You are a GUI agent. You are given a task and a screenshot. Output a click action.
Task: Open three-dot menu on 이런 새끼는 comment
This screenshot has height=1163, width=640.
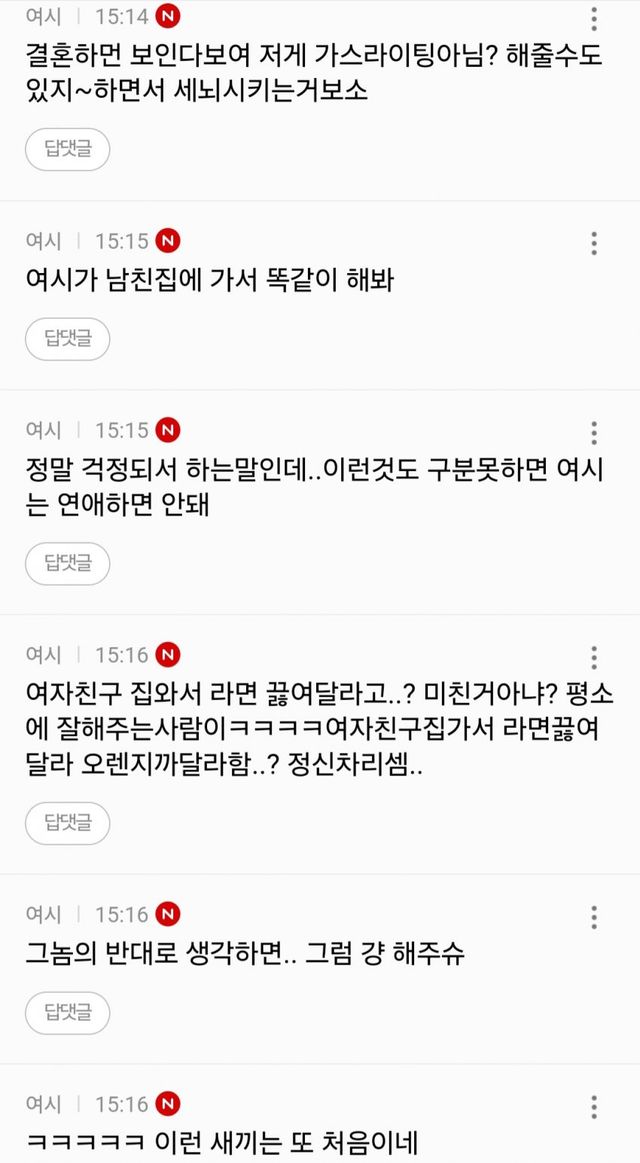(593, 1107)
